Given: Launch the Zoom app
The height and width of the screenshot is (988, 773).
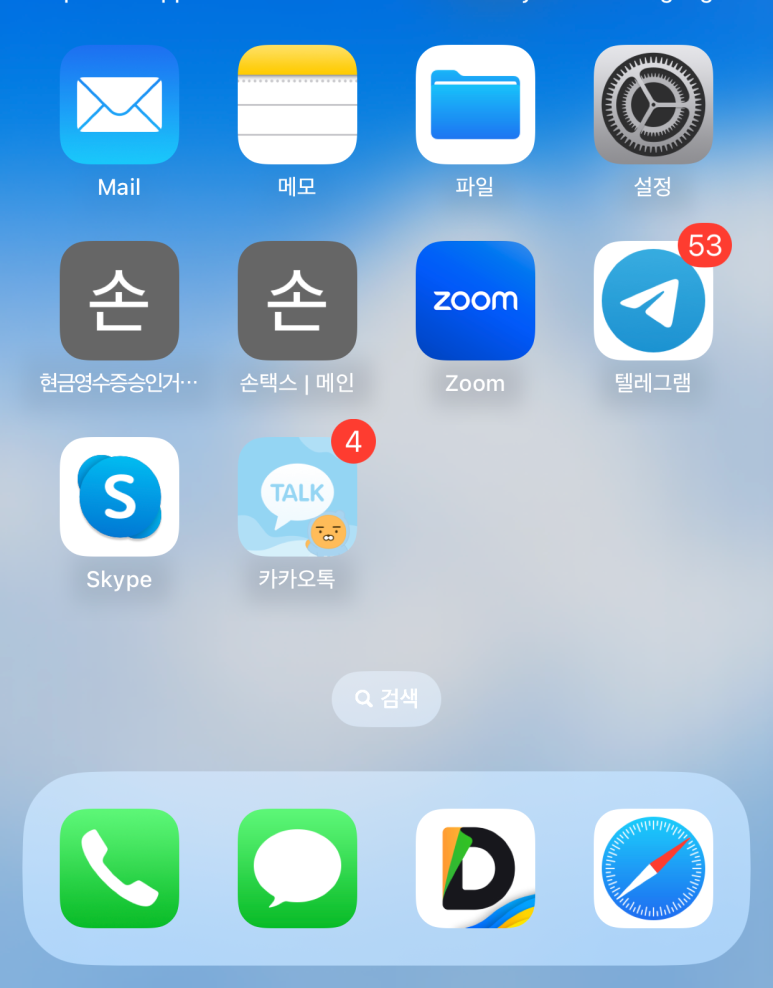Looking at the screenshot, I should [475, 301].
